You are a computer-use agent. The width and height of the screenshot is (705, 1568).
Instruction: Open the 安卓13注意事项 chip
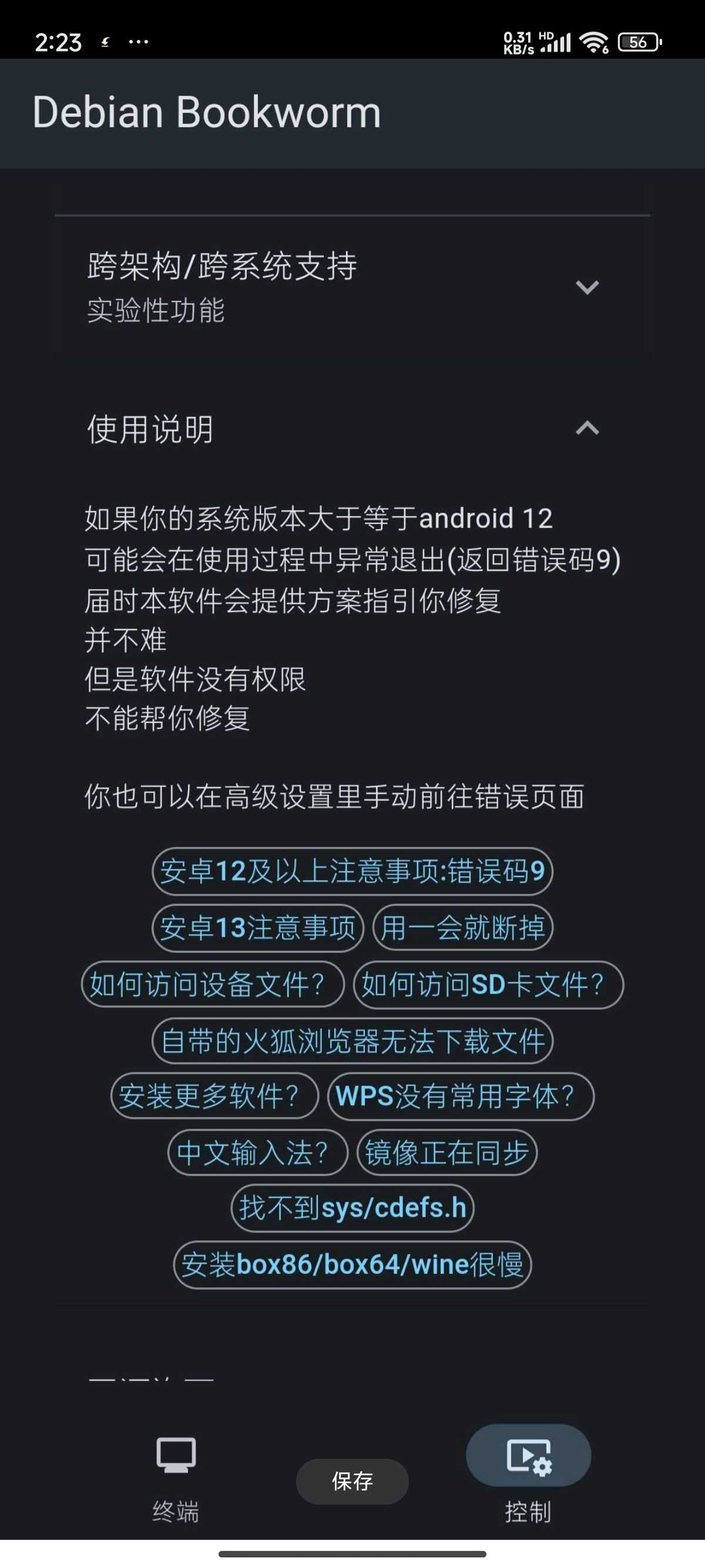(x=257, y=928)
